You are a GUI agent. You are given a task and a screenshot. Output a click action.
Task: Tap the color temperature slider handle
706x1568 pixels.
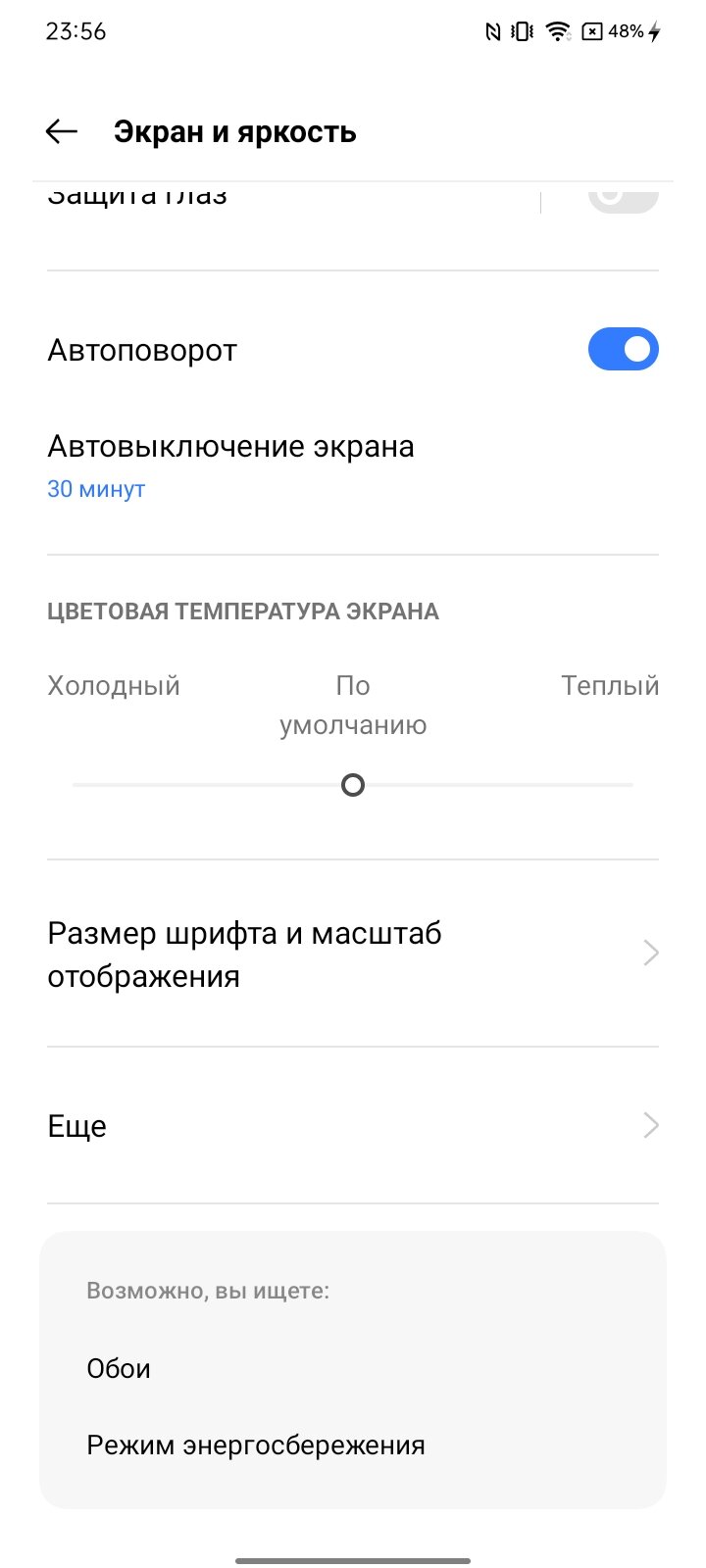coord(353,785)
